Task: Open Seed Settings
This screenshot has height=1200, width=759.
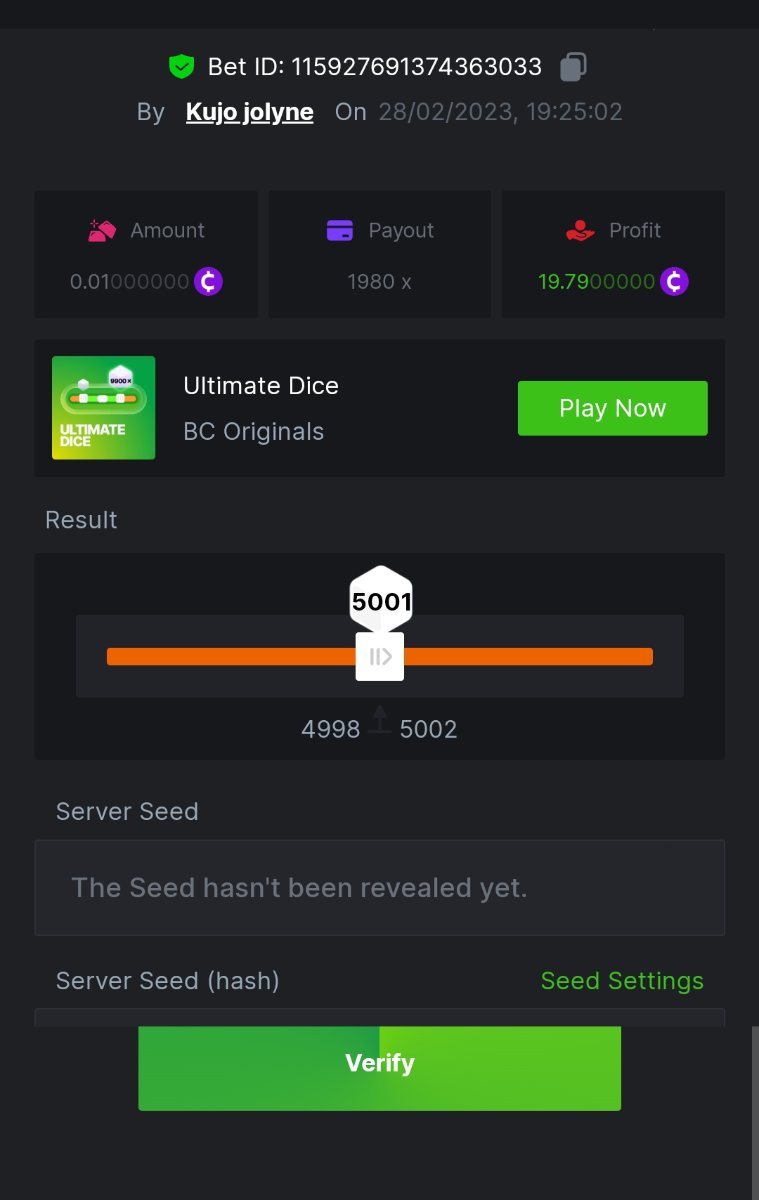Action: (621, 981)
